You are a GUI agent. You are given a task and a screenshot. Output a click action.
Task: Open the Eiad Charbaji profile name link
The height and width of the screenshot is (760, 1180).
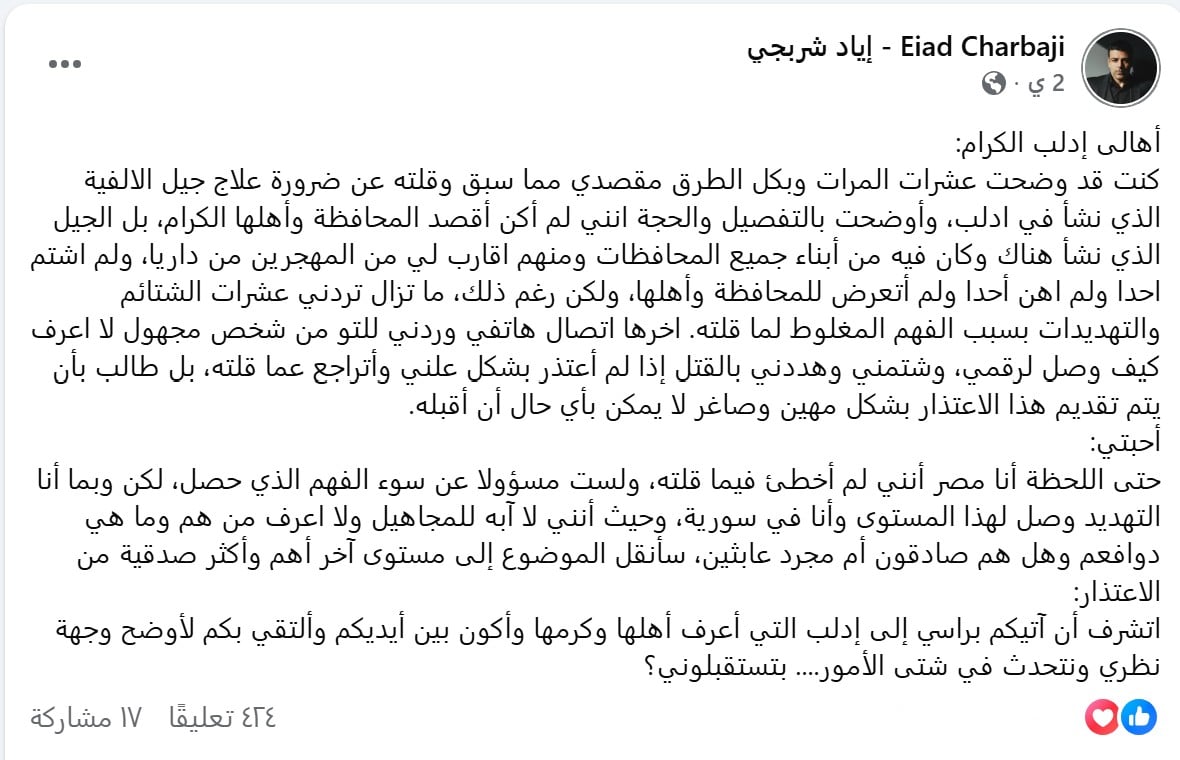pos(906,47)
